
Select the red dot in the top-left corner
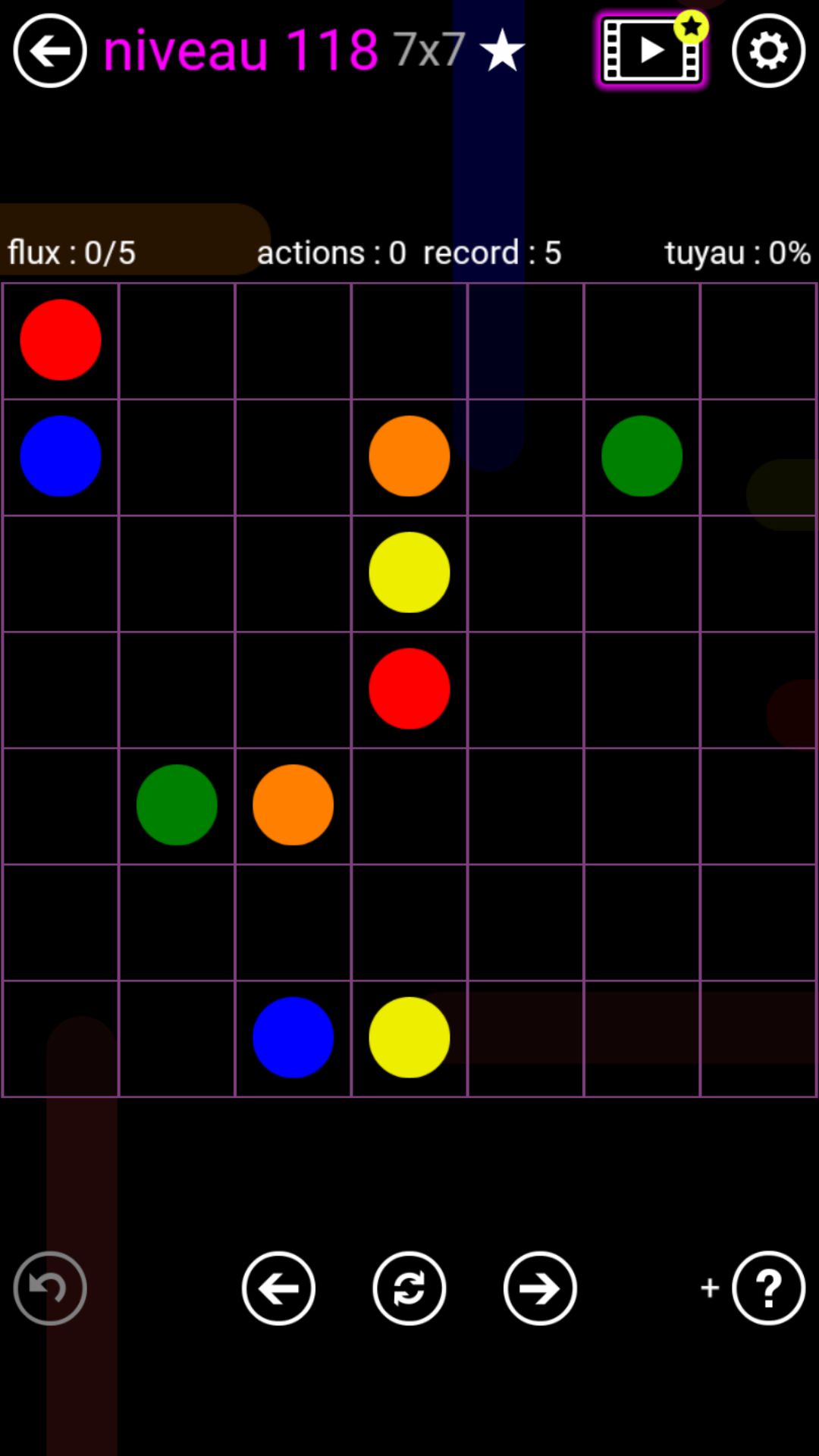tap(61, 340)
